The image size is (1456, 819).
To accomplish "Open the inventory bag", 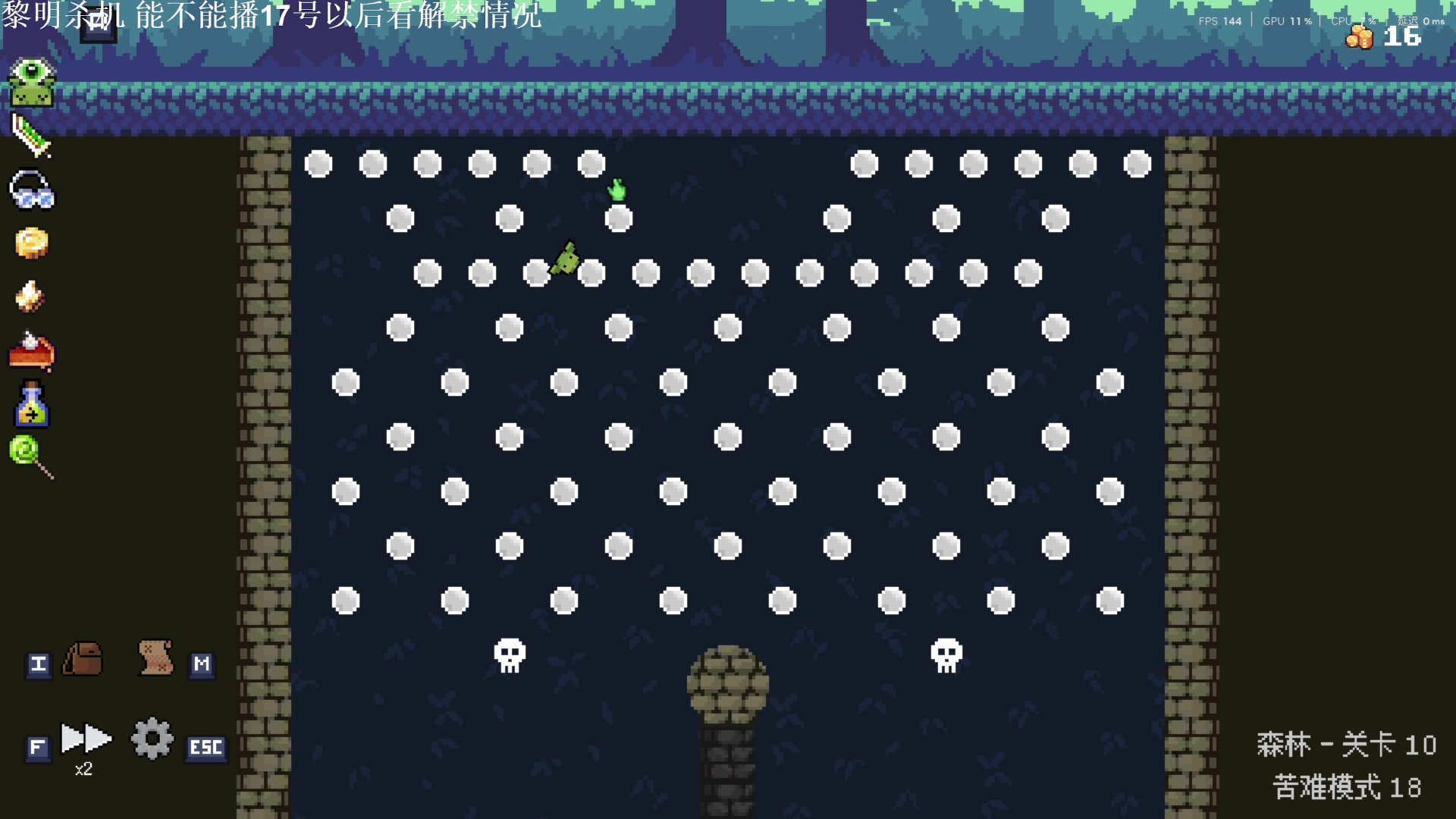I will (x=83, y=659).
